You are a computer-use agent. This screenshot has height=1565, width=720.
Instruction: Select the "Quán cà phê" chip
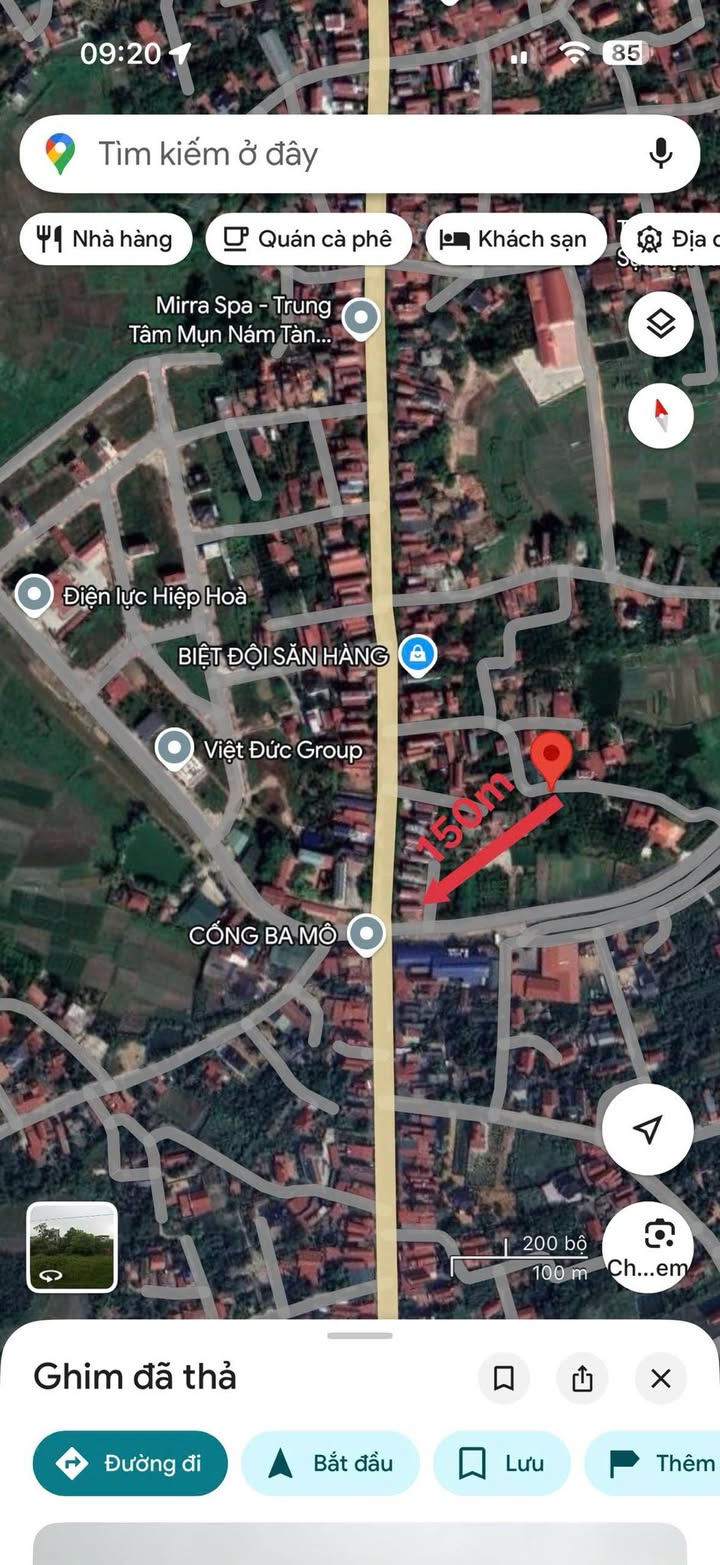308,239
